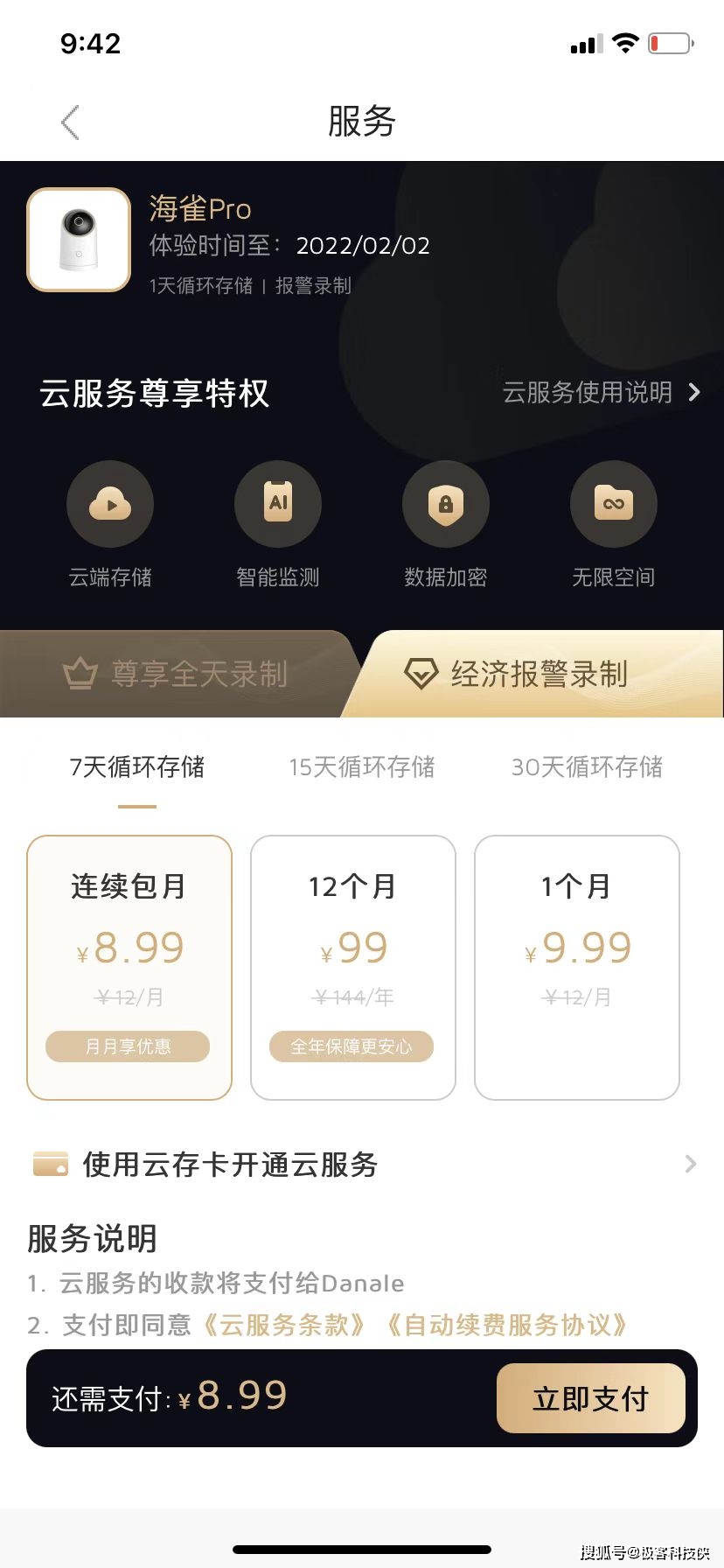Select the 云端存储 cloud storage icon
Image resolution: width=724 pixels, height=1568 pixels.
pos(109,503)
